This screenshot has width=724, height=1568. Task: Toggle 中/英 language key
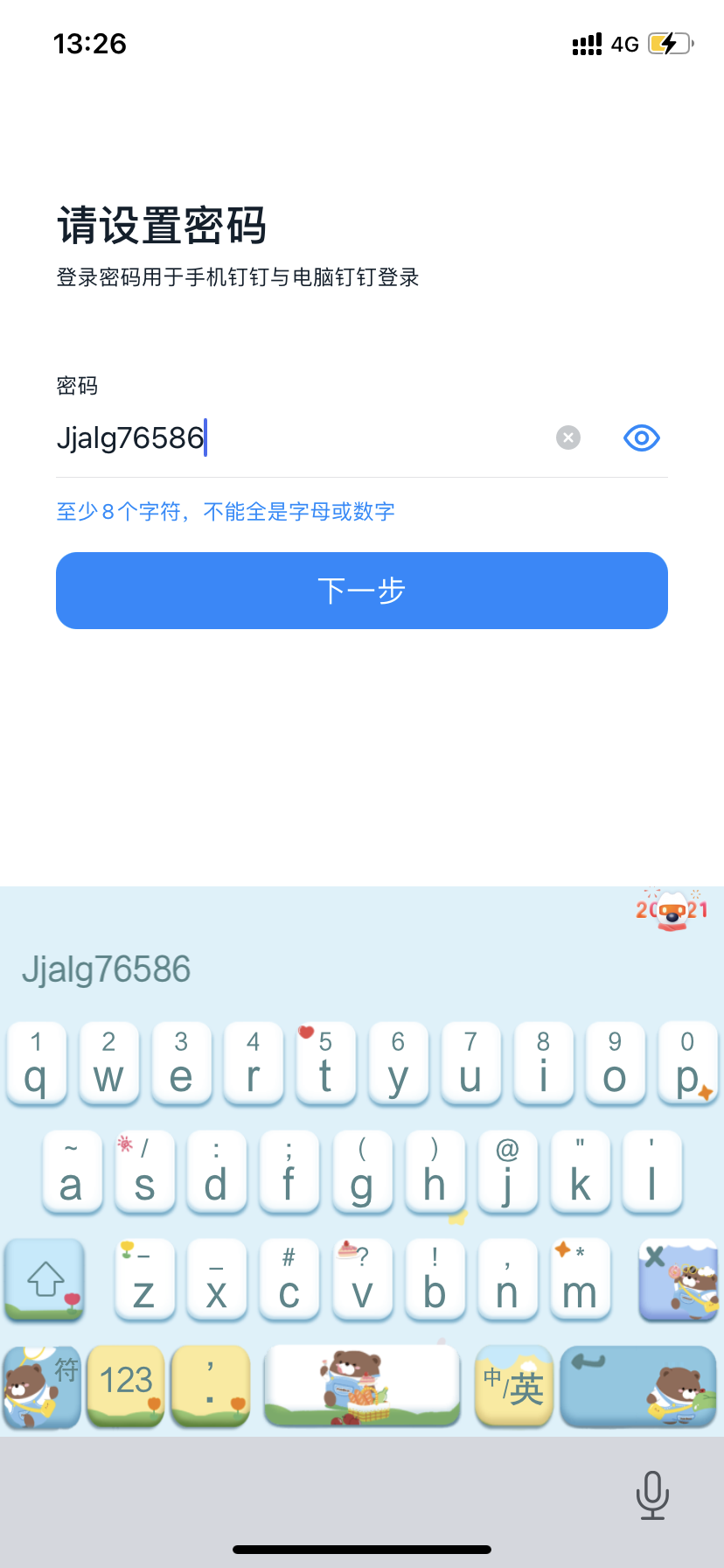514,1385
